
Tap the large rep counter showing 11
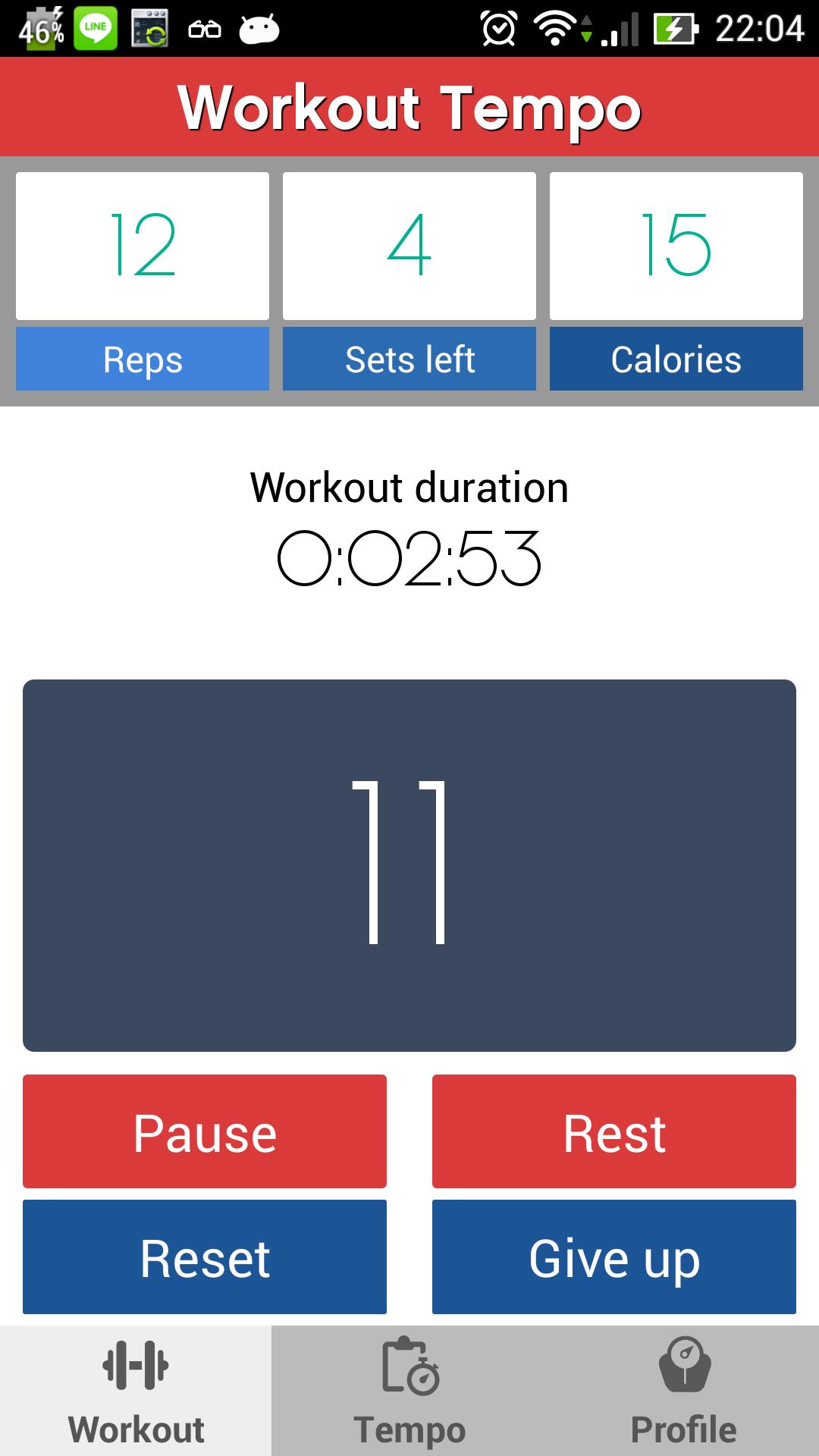click(x=409, y=864)
